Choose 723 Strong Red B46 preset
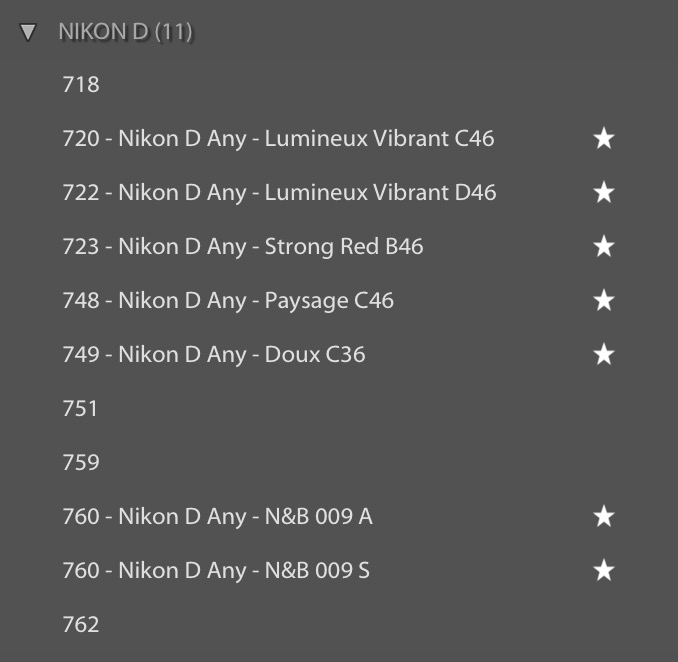Viewport: 678px width, 662px height. pos(243,247)
